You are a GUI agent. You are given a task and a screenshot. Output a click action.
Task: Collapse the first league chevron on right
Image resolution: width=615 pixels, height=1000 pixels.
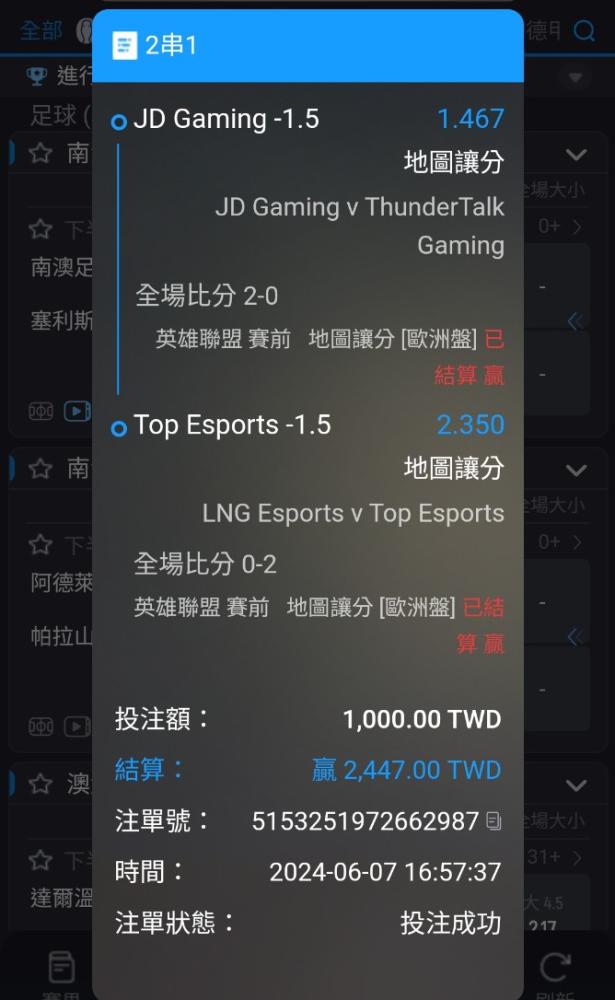[x=576, y=155]
